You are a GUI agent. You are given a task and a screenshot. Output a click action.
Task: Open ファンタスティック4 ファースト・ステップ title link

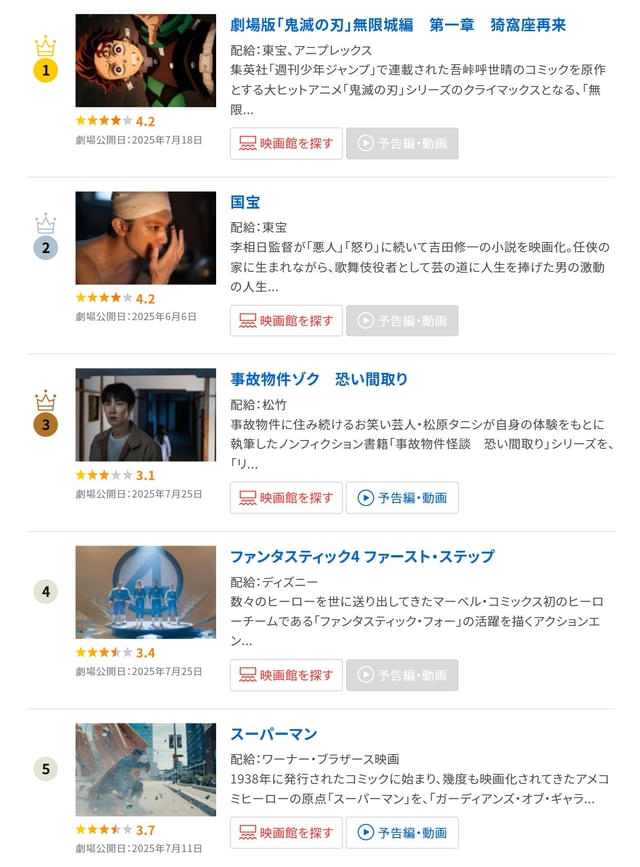[362, 556]
